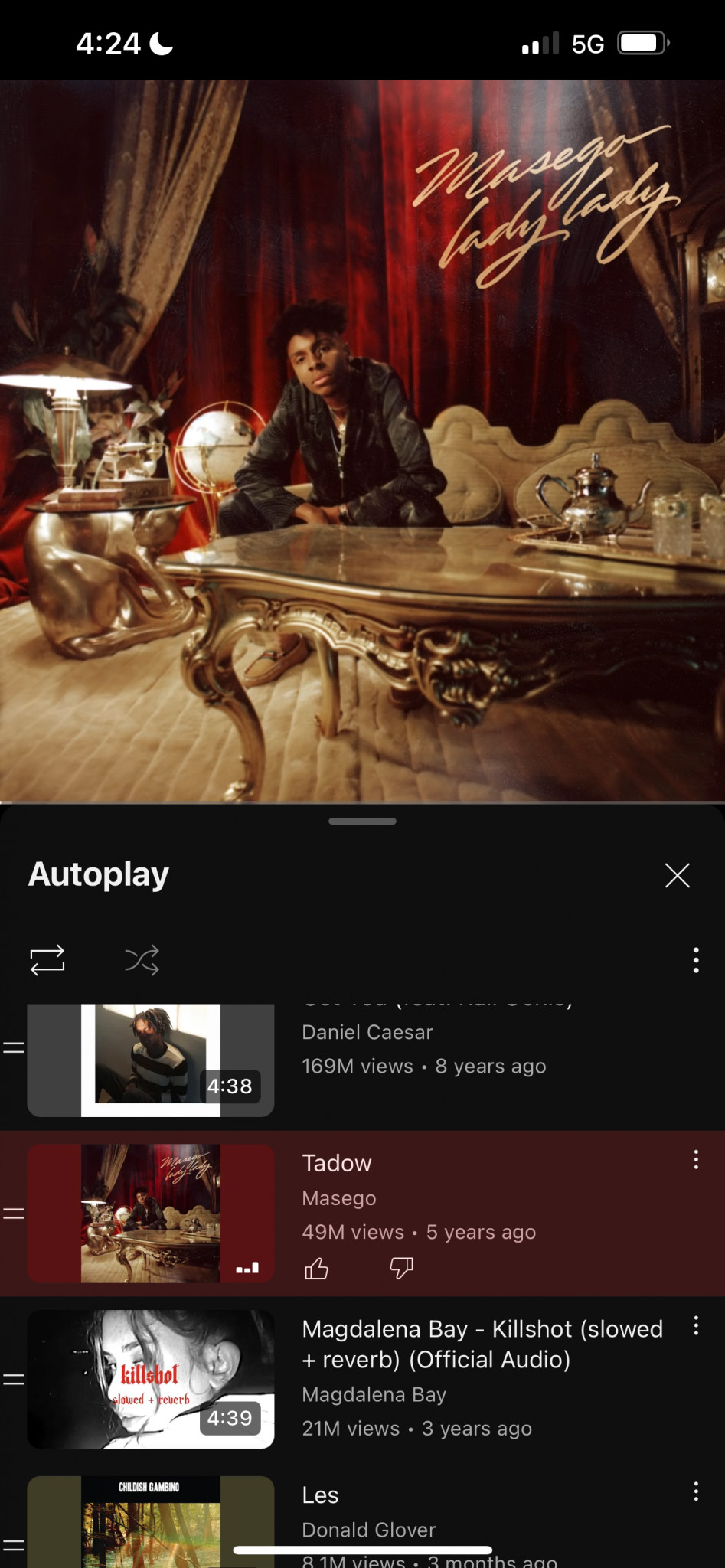Open more options for Killshot track
Screen dimensions: 725x1568
coord(695,1325)
